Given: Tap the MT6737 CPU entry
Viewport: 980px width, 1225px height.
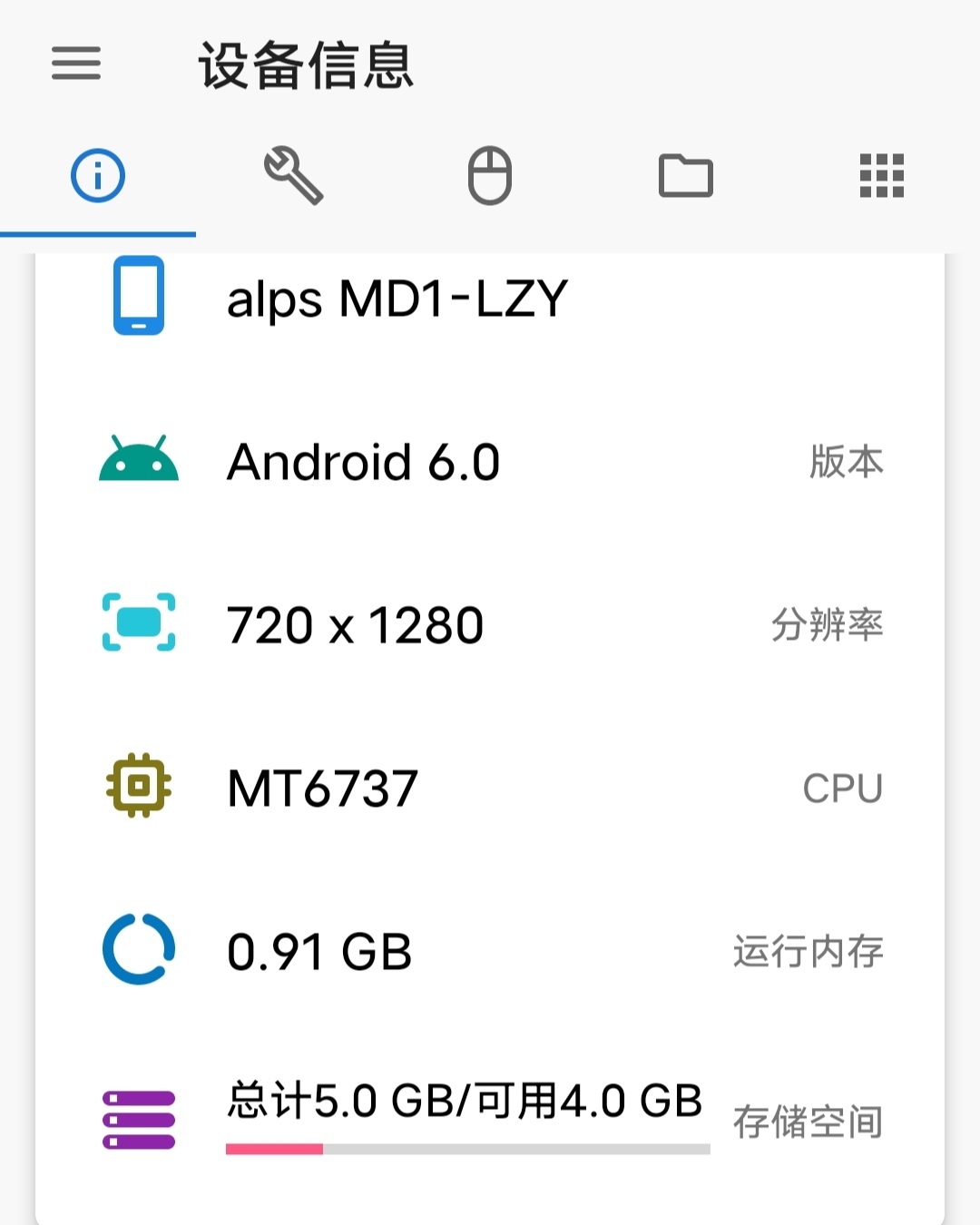Looking at the screenshot, I should point(319,787).
